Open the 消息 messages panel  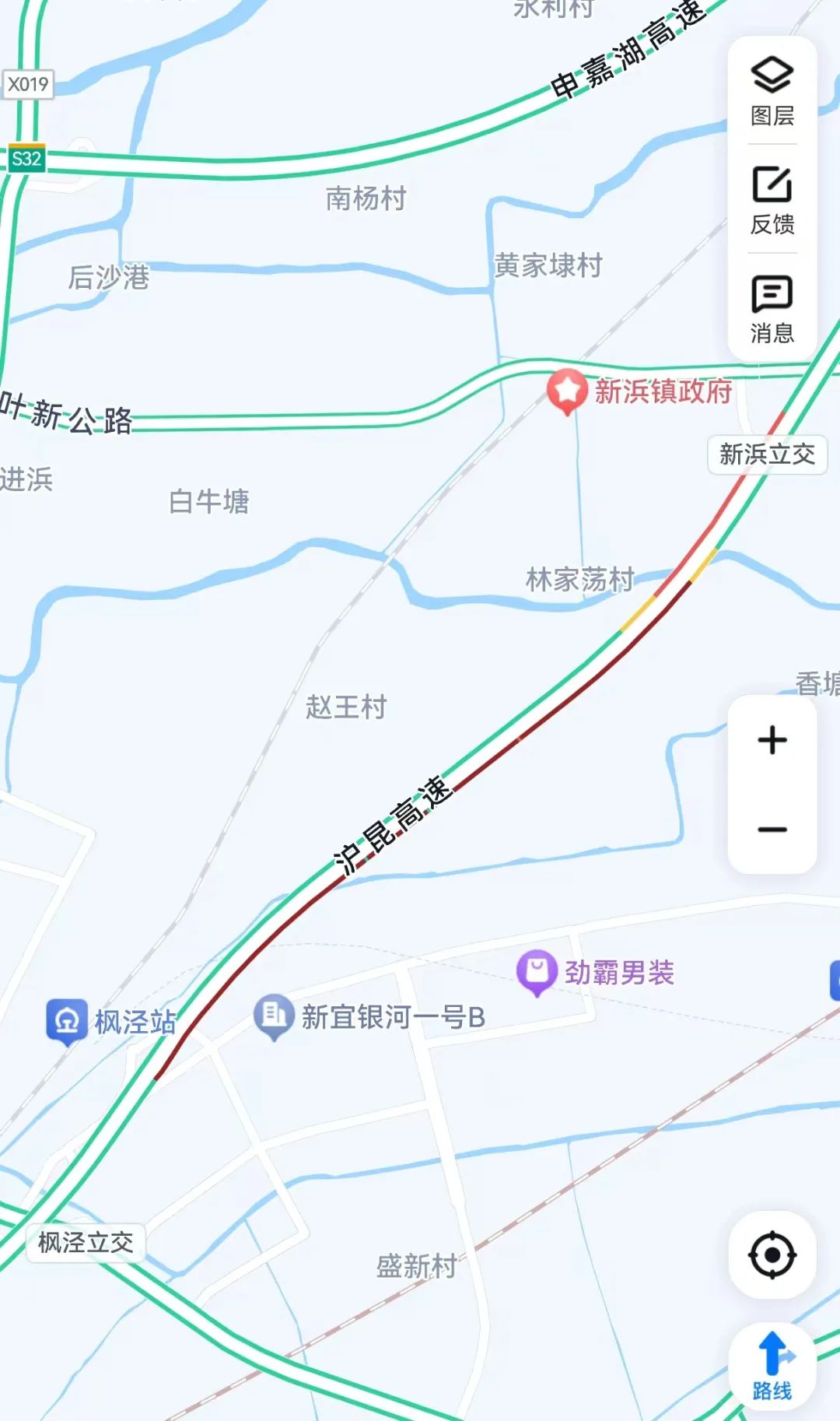click(x=772, y=308)
